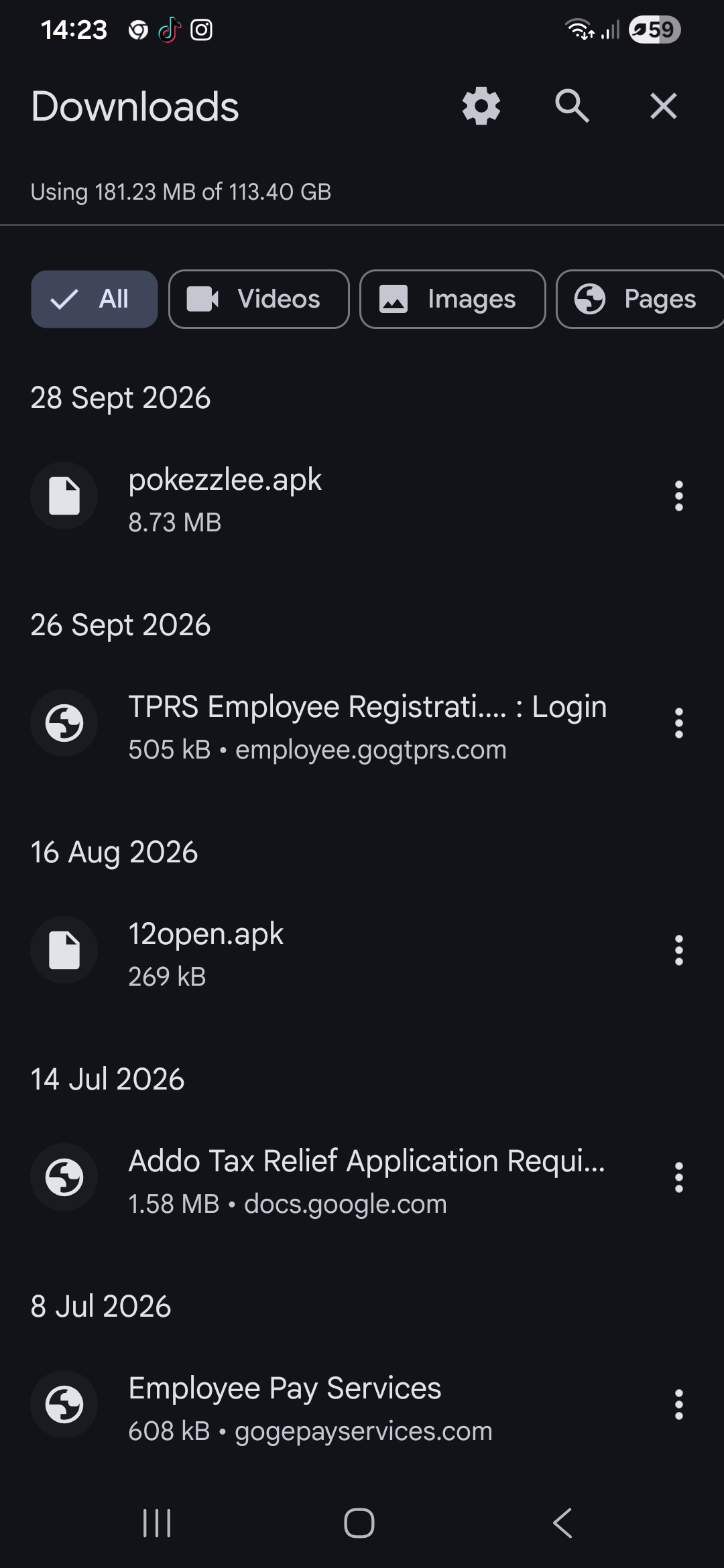
Task: Open more options for 12open.apk
Action: click(679, 950)
